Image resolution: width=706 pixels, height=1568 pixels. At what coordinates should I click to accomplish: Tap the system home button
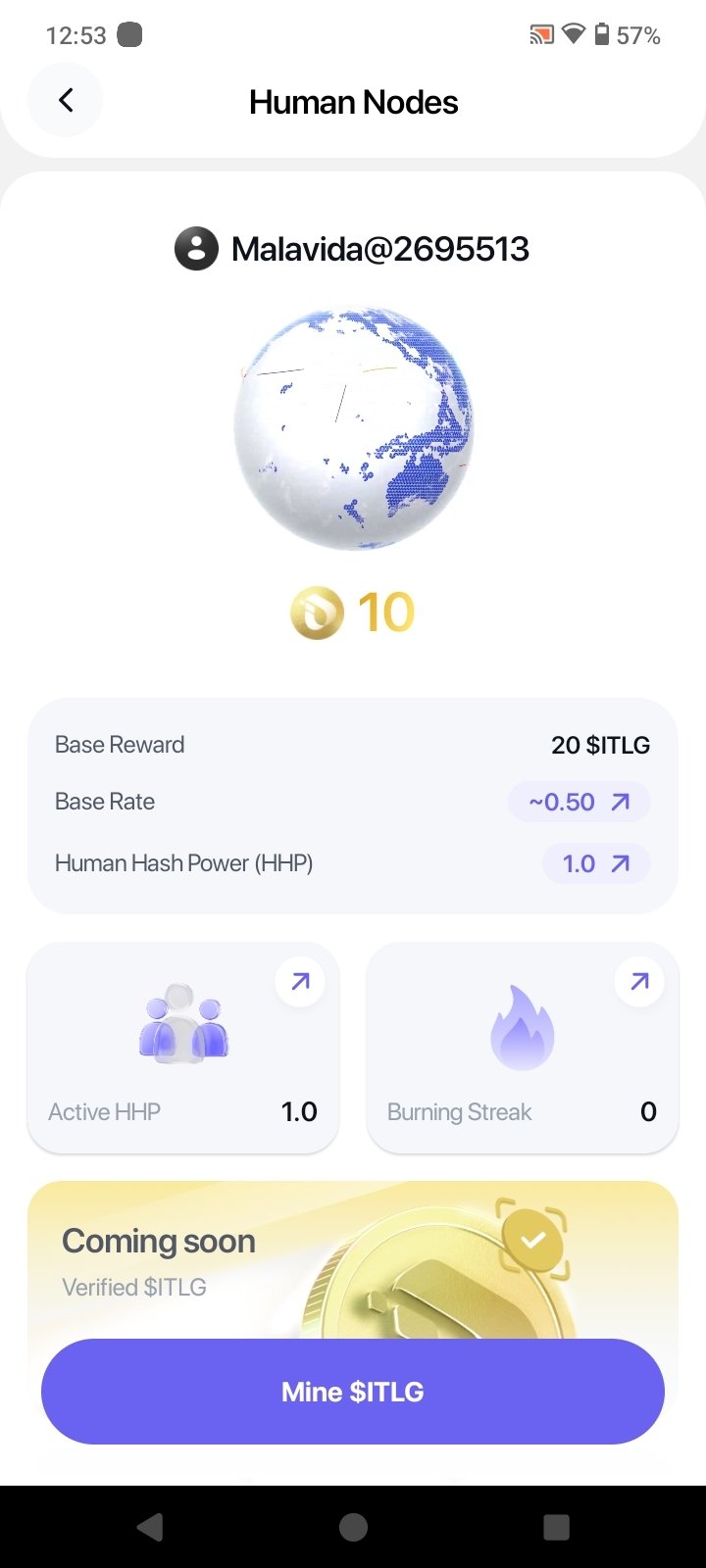[353, 1527]
